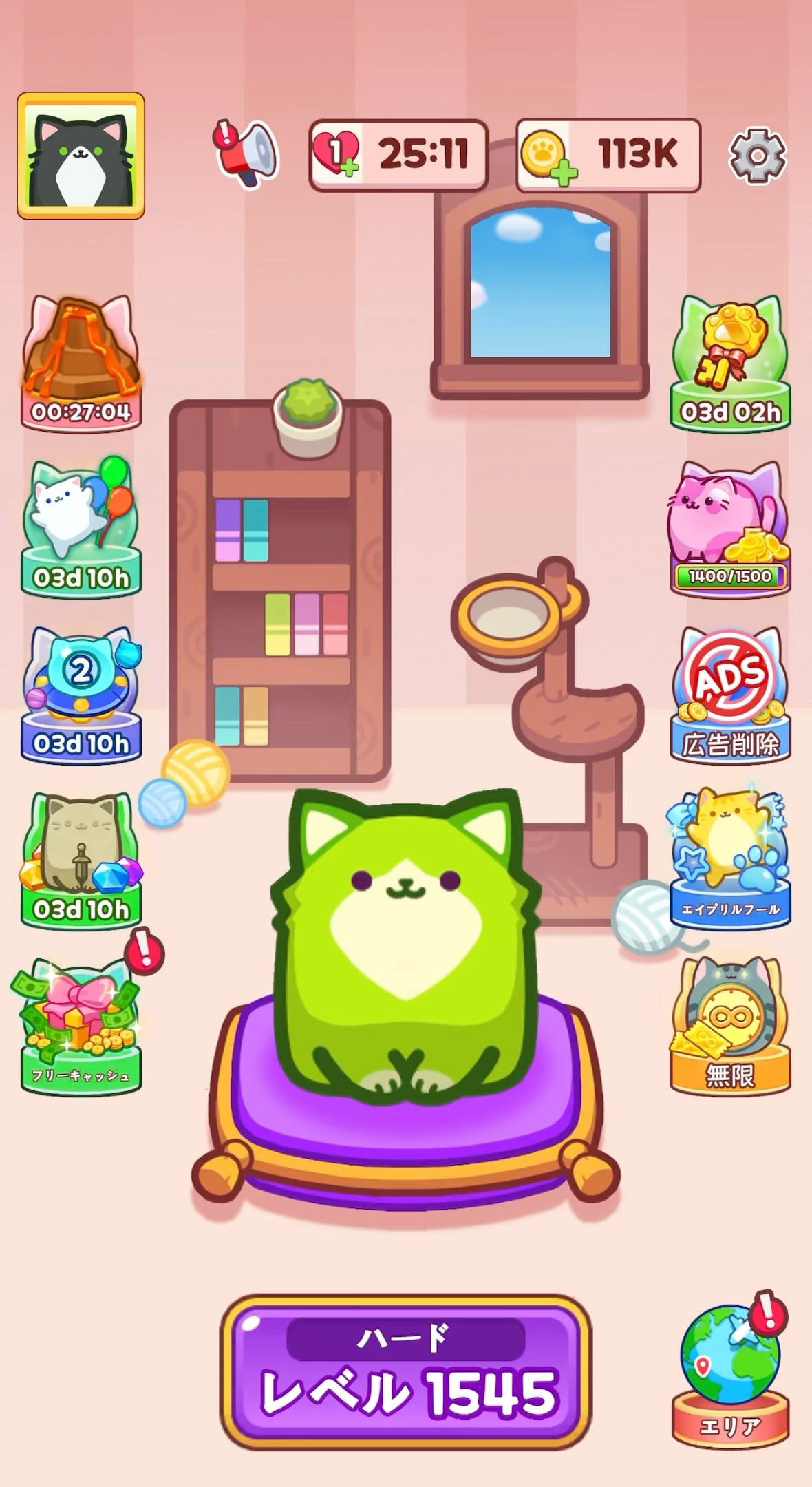812x1487 pixels.
Task: Open the pink piggy bank cat showing 1400/1500
Action: tap(730, 527)
